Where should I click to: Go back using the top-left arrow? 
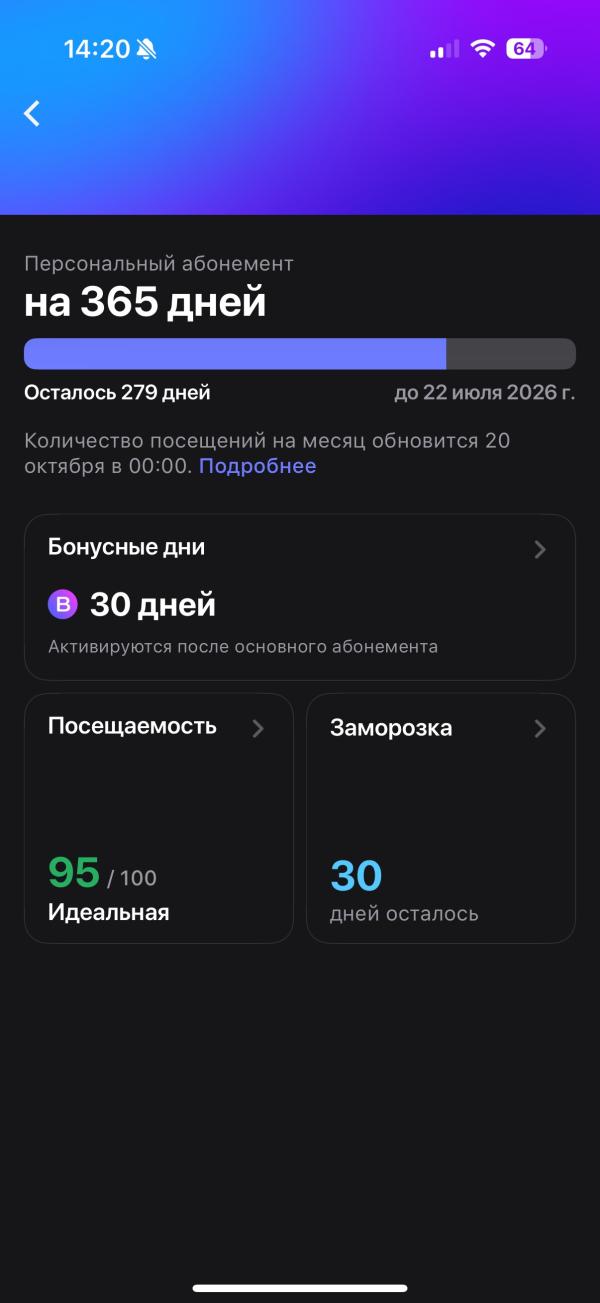click(32, 113)
